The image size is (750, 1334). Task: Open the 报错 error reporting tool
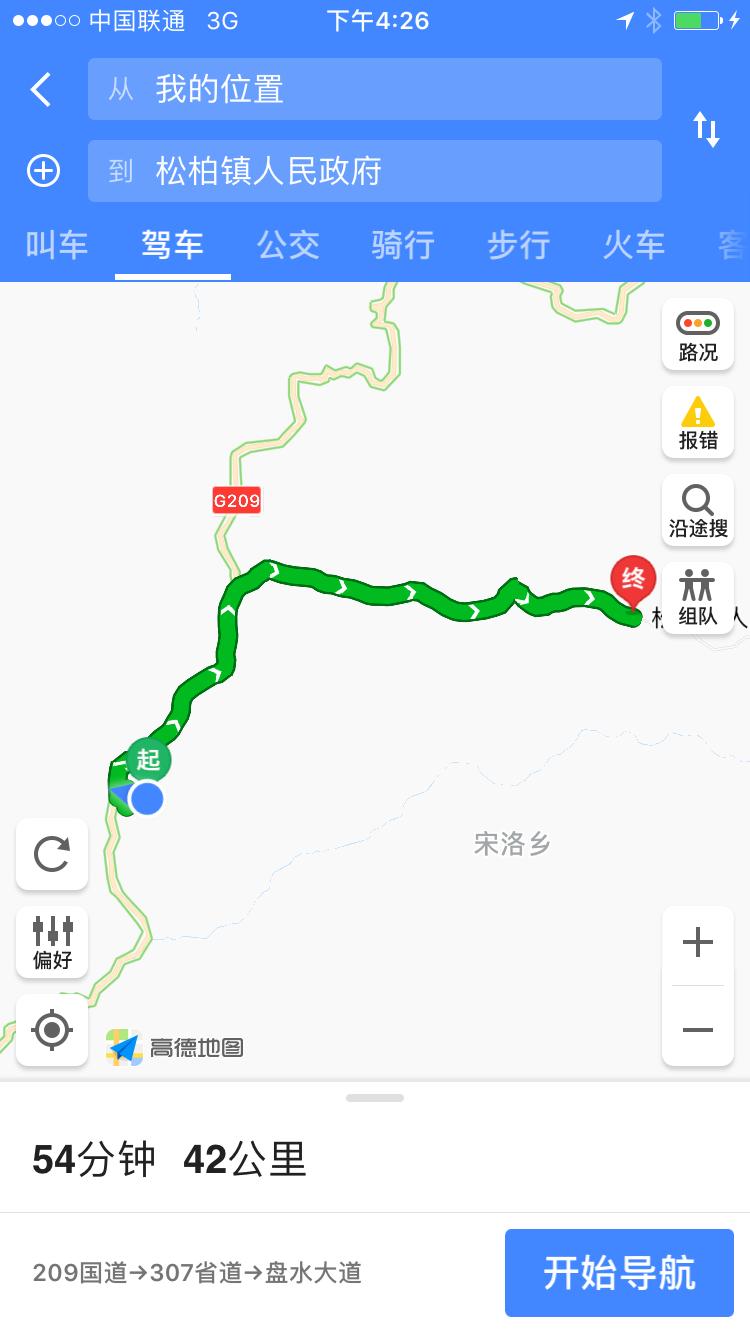coord(697,422)
